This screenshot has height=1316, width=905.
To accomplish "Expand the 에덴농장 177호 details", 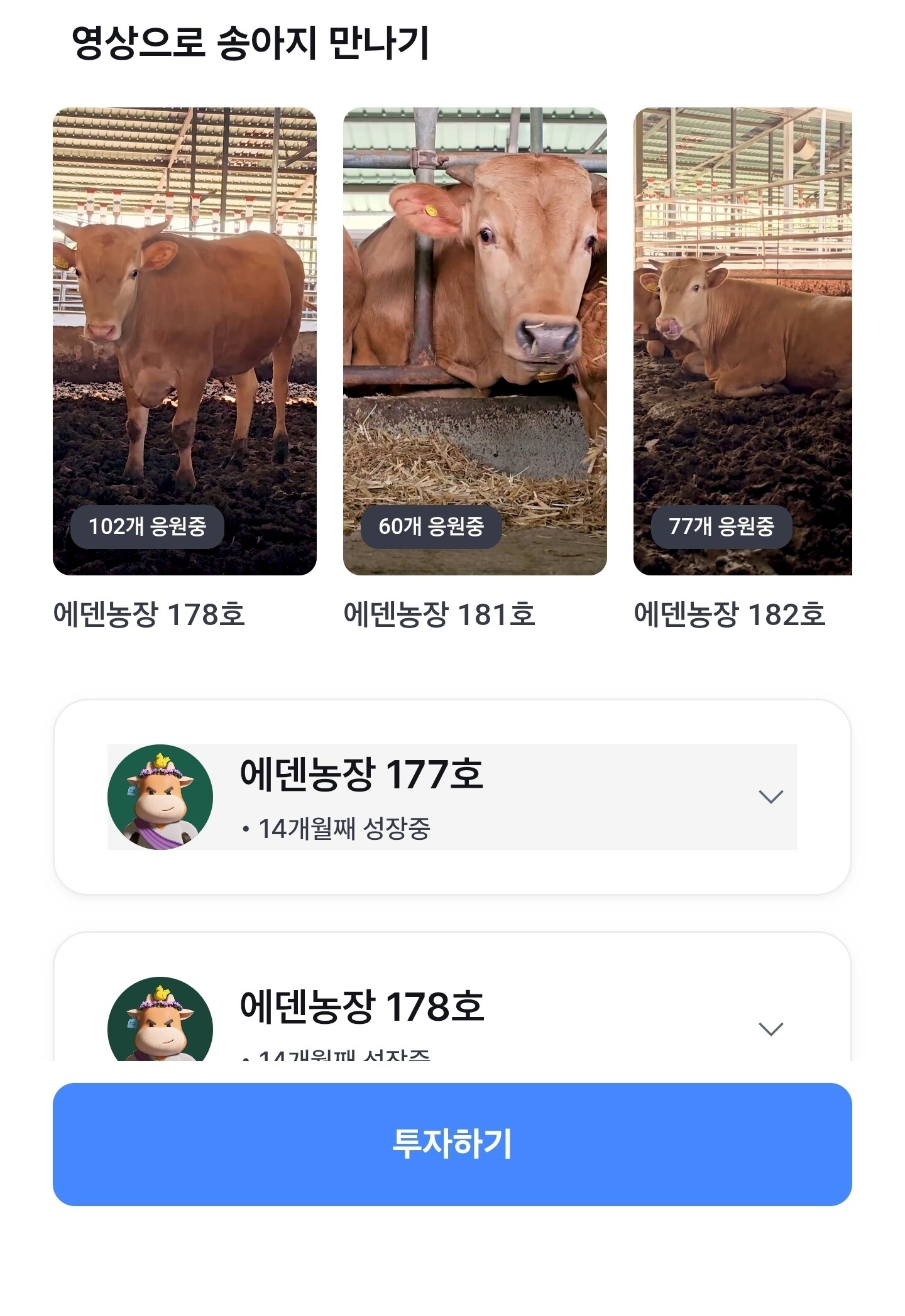I will (x=771, y=797).
